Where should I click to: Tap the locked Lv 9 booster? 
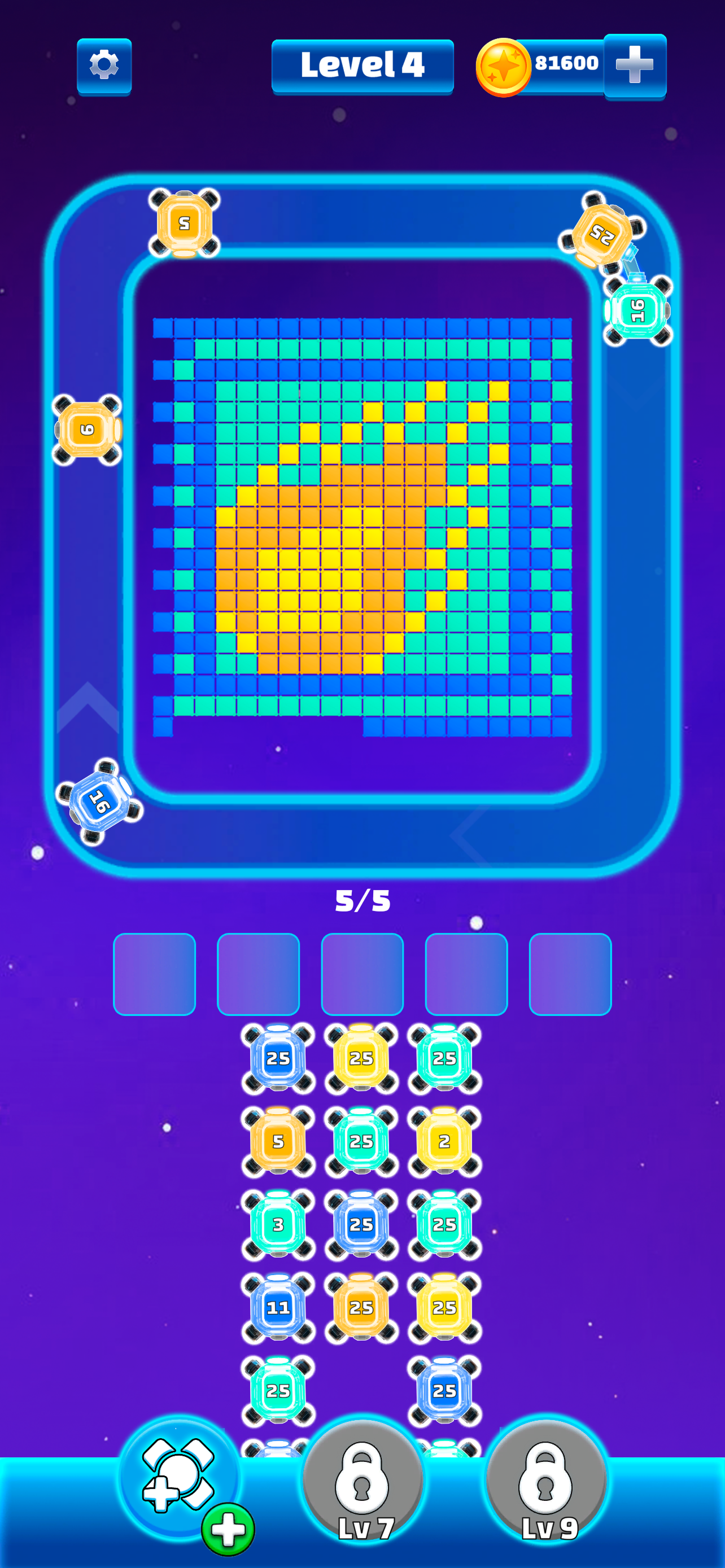546,1482
